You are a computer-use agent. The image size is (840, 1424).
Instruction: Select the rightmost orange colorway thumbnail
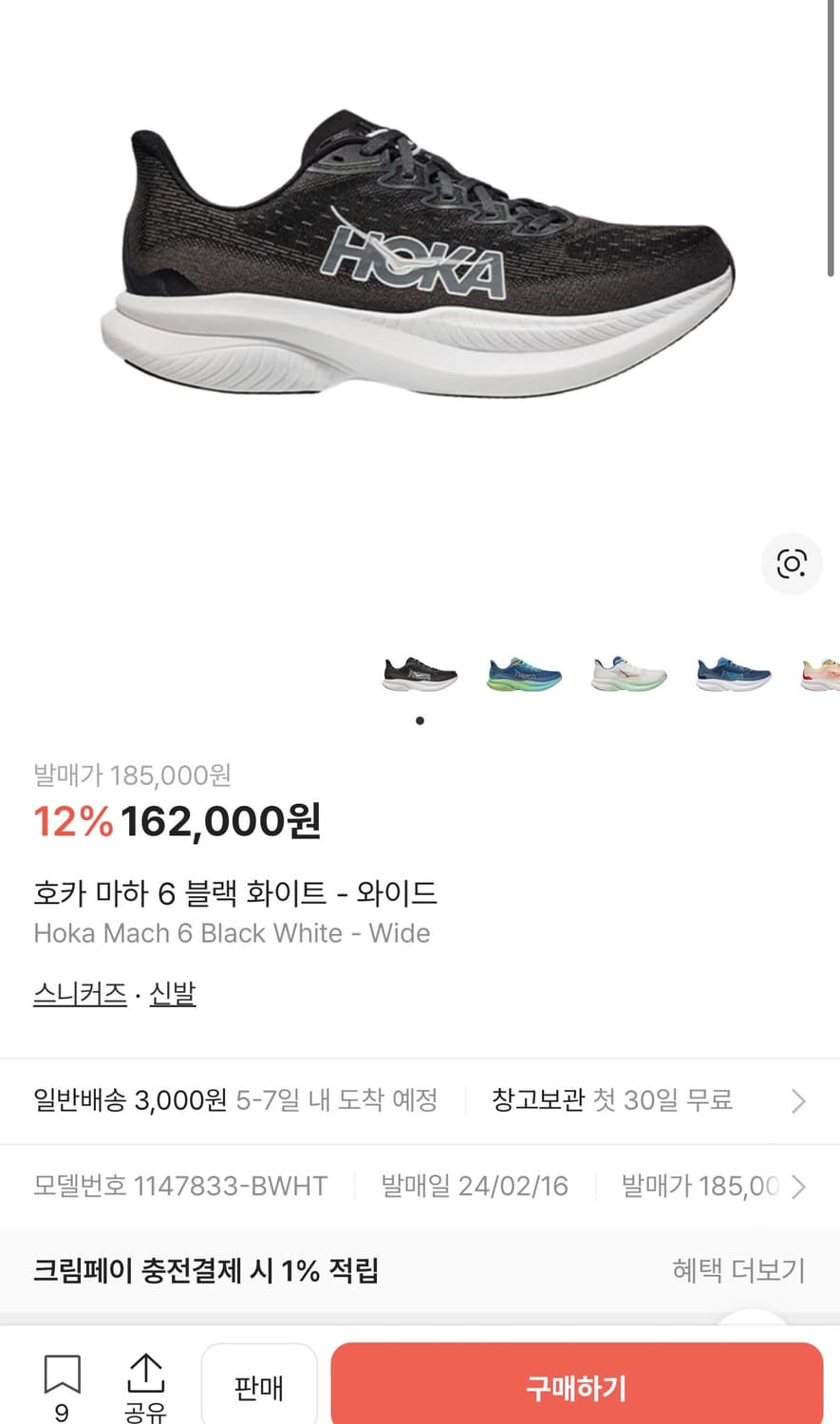(x=823, y=675)
